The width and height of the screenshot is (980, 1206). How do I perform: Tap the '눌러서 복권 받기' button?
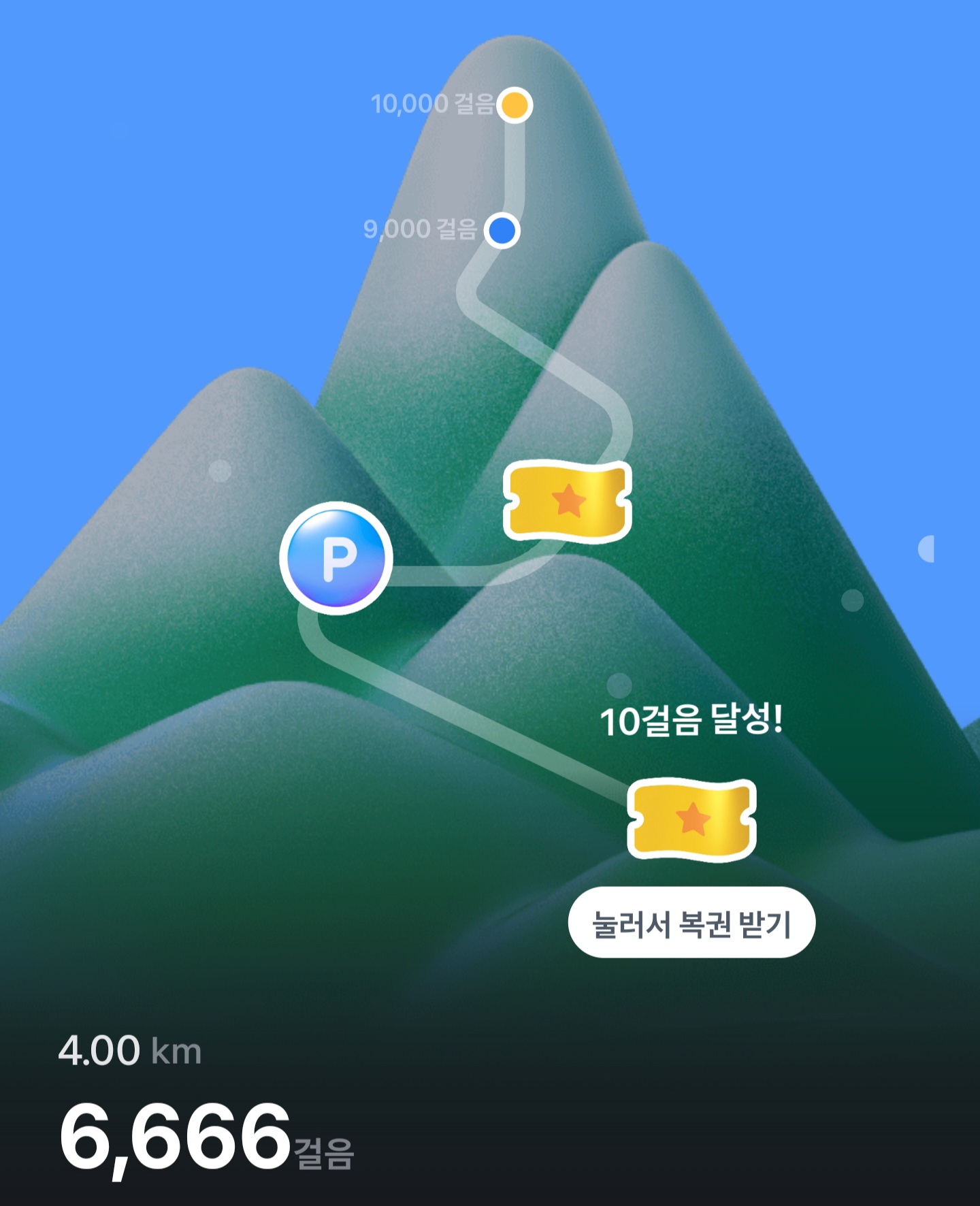[691, 923]
